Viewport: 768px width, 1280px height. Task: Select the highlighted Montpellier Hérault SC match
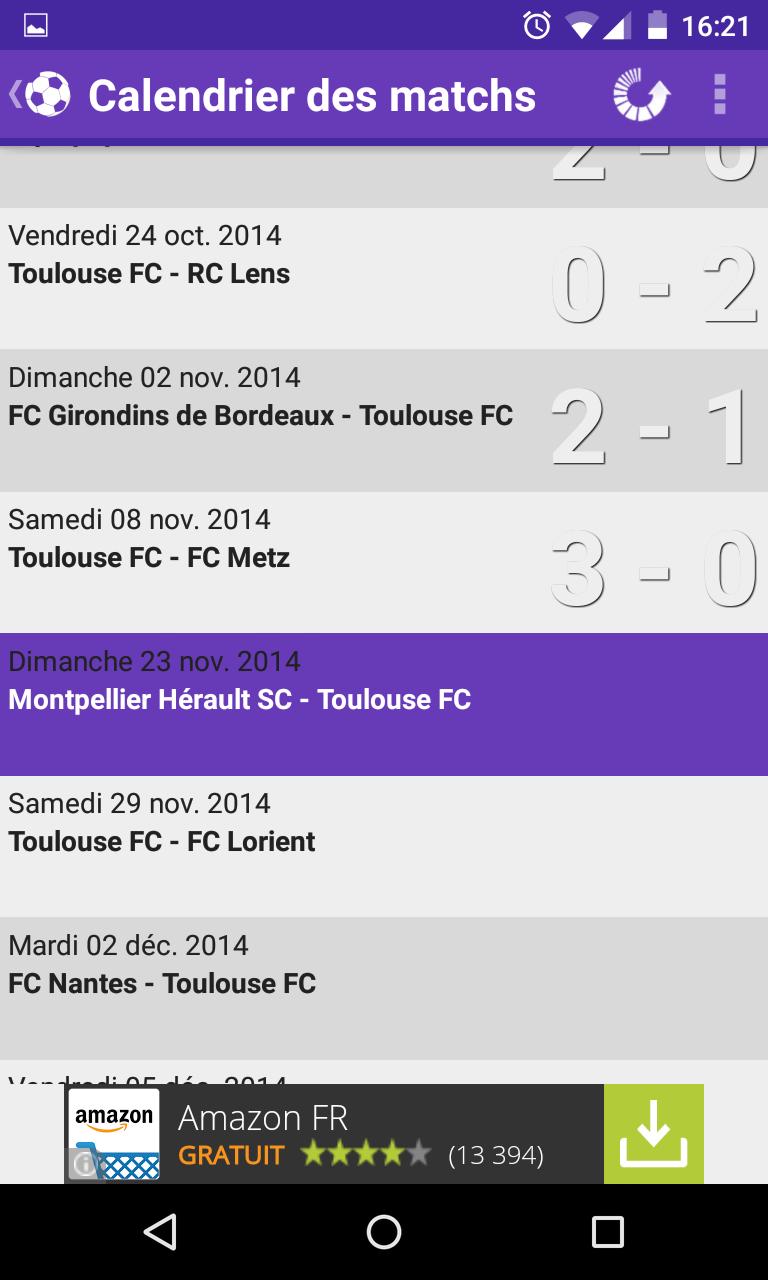tap(384, 700)
